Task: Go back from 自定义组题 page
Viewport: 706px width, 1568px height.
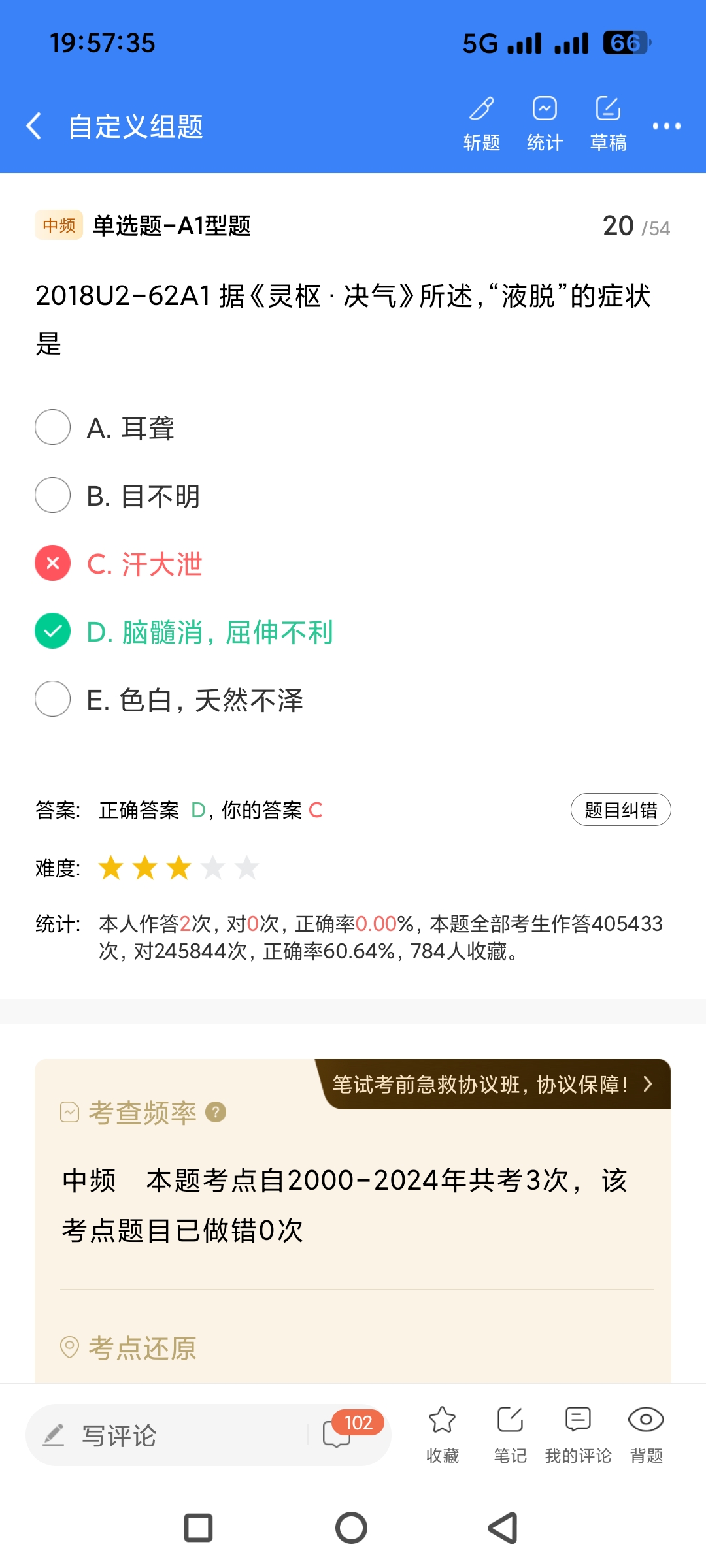Action: pos(34,126)
